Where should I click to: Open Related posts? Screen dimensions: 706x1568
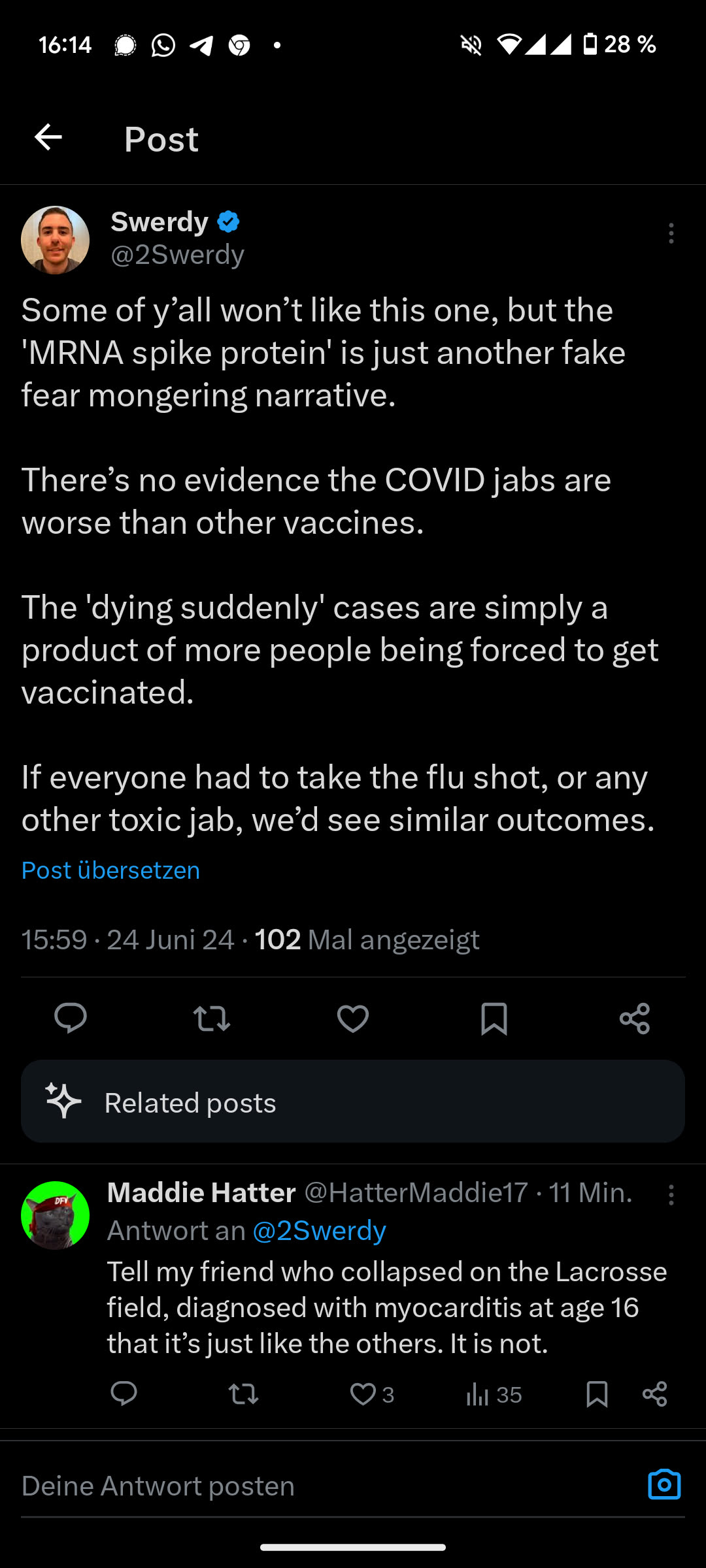(x=353, y=1102)
